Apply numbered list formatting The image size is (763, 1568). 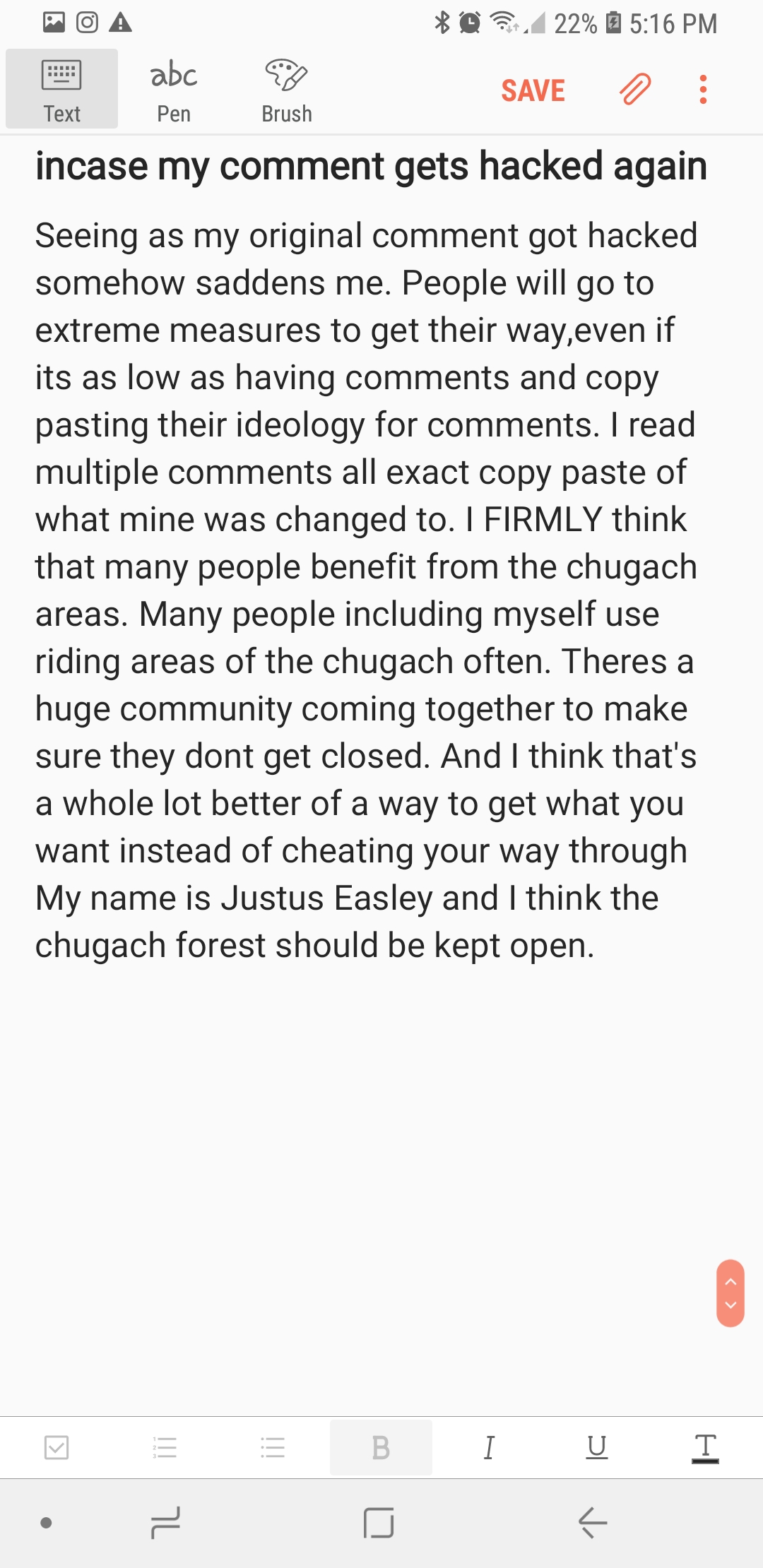point(165,1447)
